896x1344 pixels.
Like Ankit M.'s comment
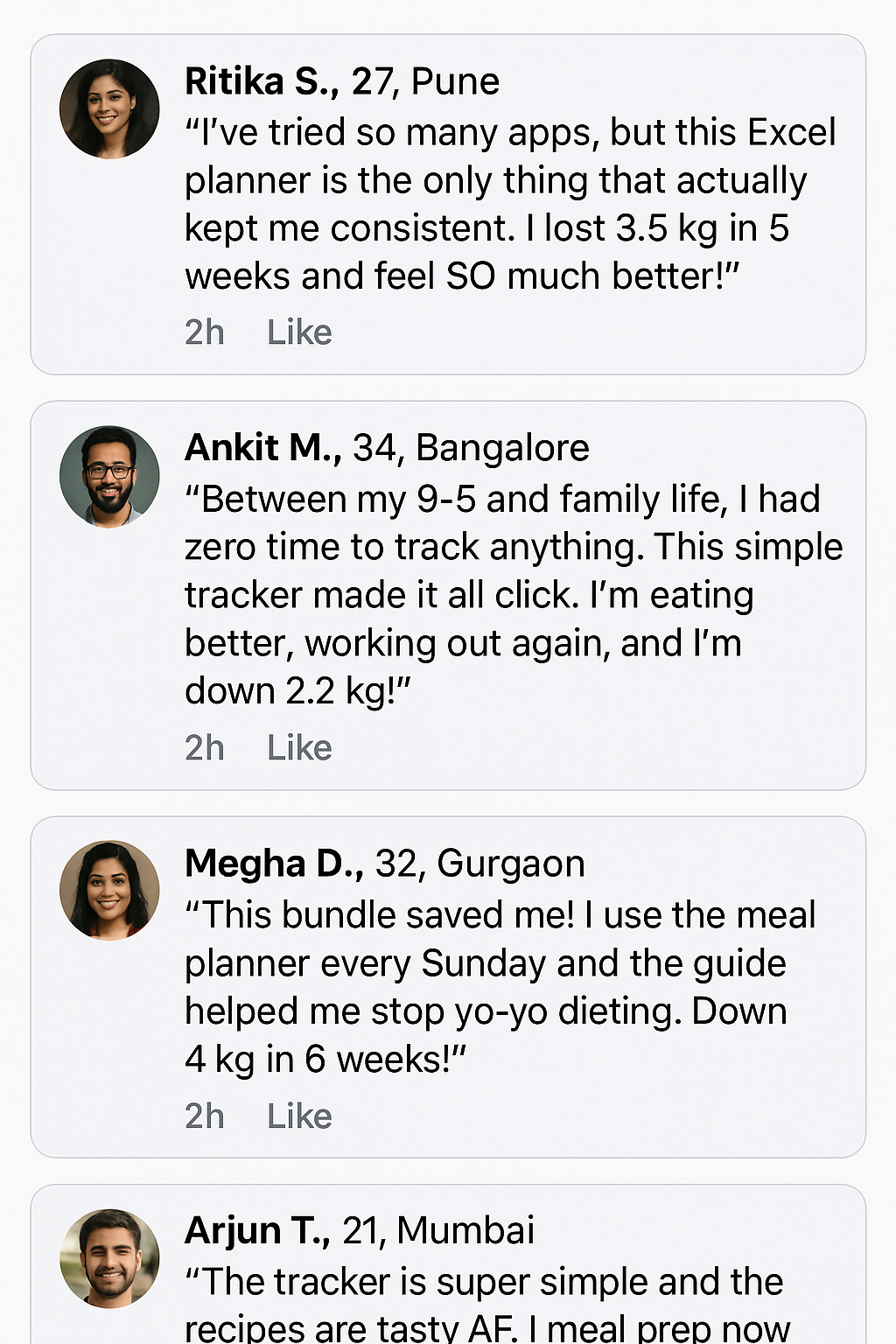tap(299, 747)
